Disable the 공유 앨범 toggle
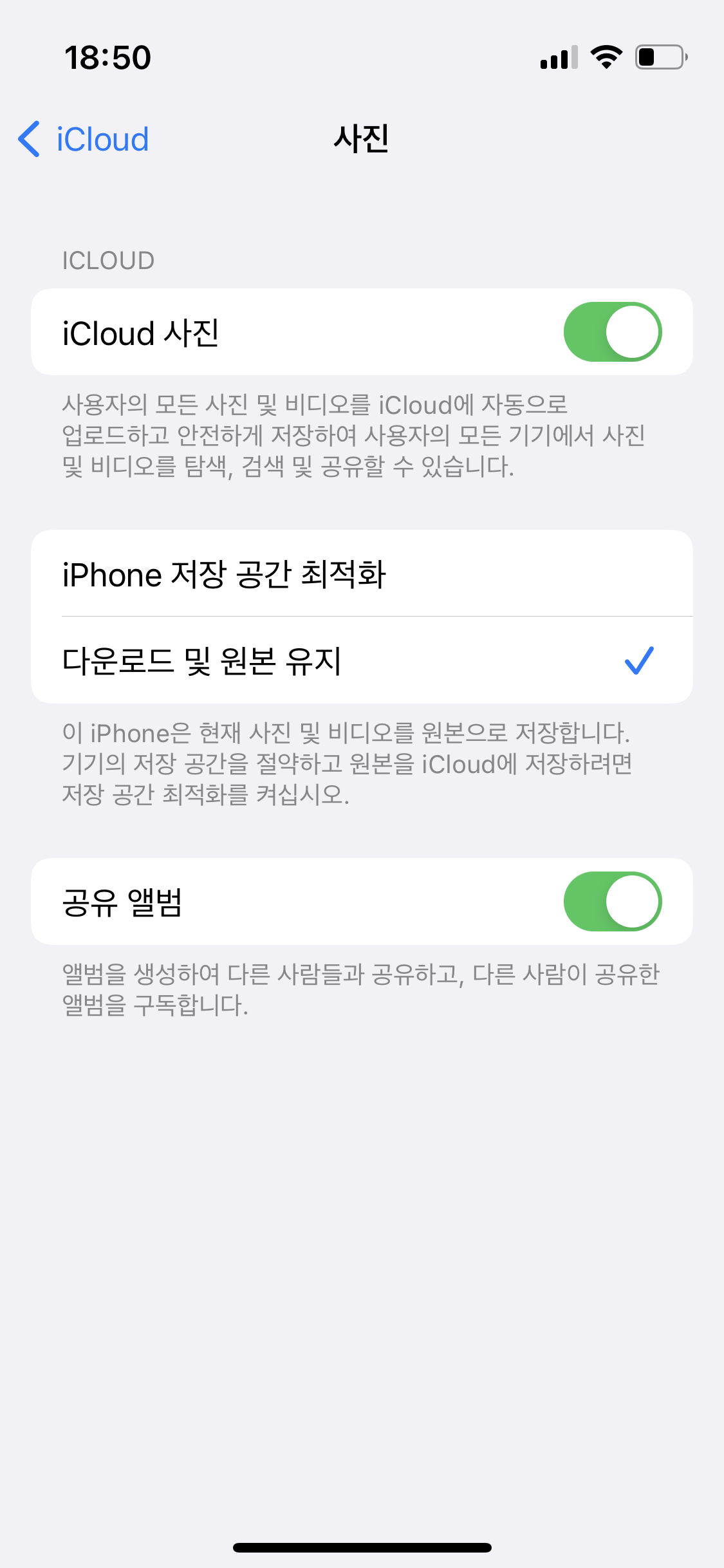Image resolution: width=724 pixels, height=1568 pixels. [x=612, y=901]
